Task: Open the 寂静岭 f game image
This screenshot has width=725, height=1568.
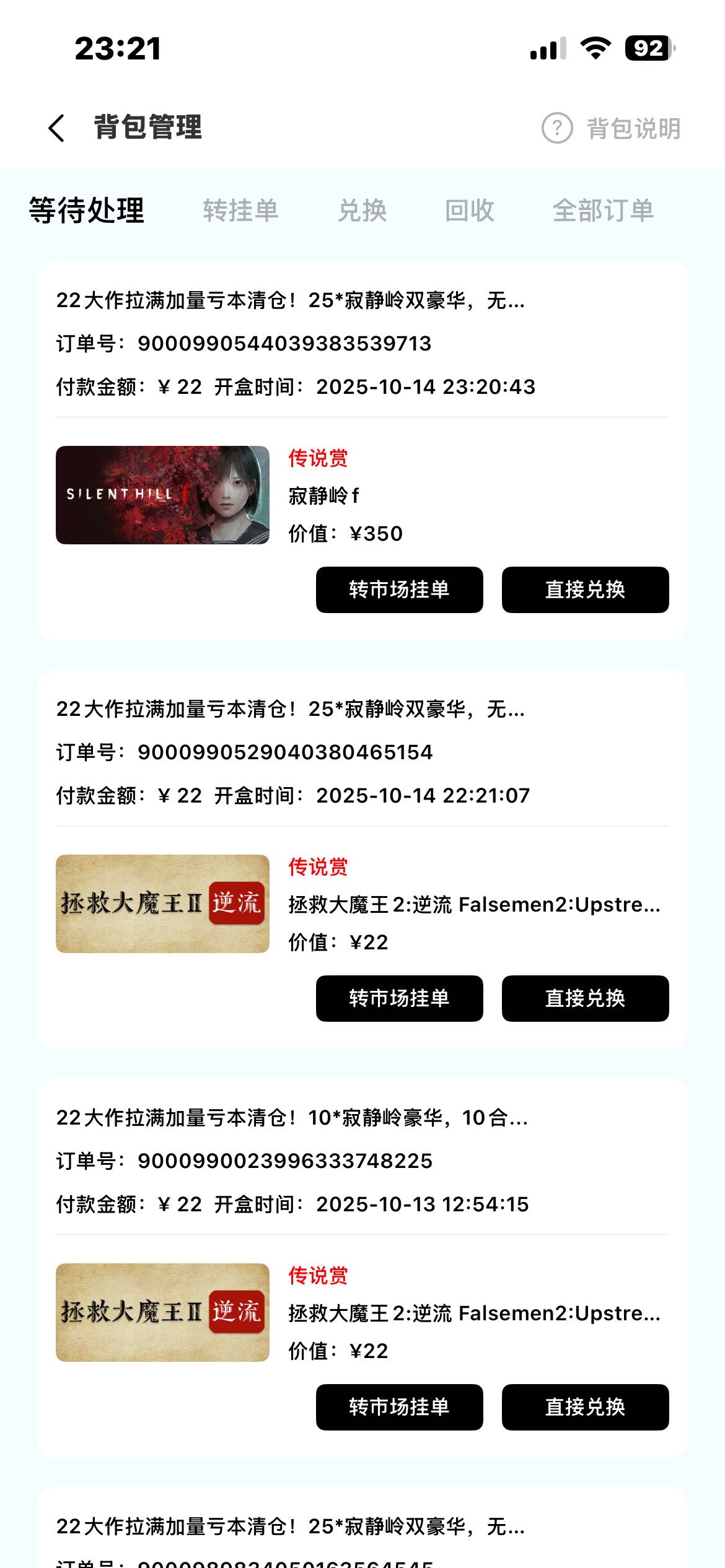Action: click(x=162, y=495)
